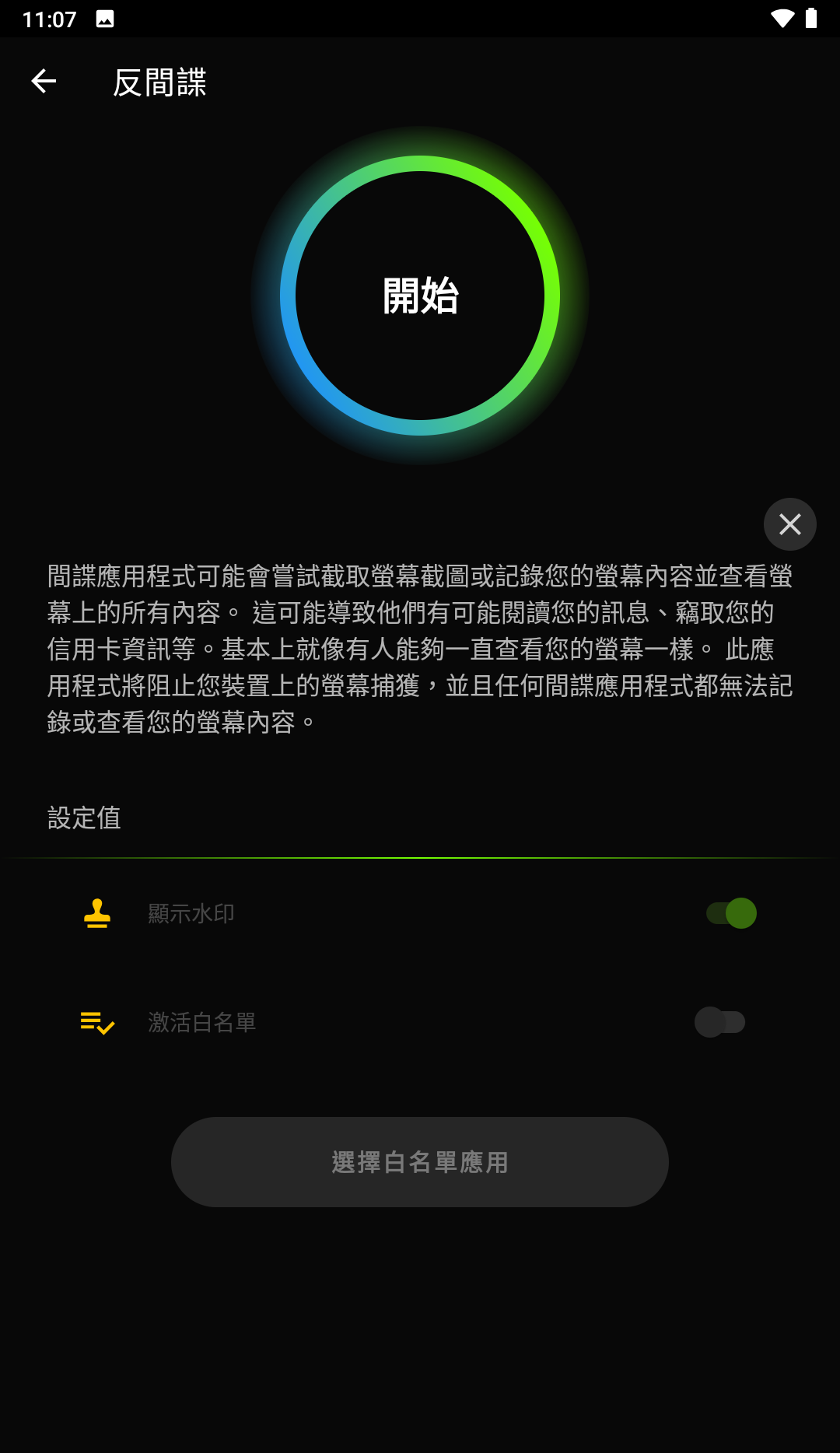Enable the 激活白名單 whitelist switch
840x1453 pixels.
click(x=719, y=1022)
